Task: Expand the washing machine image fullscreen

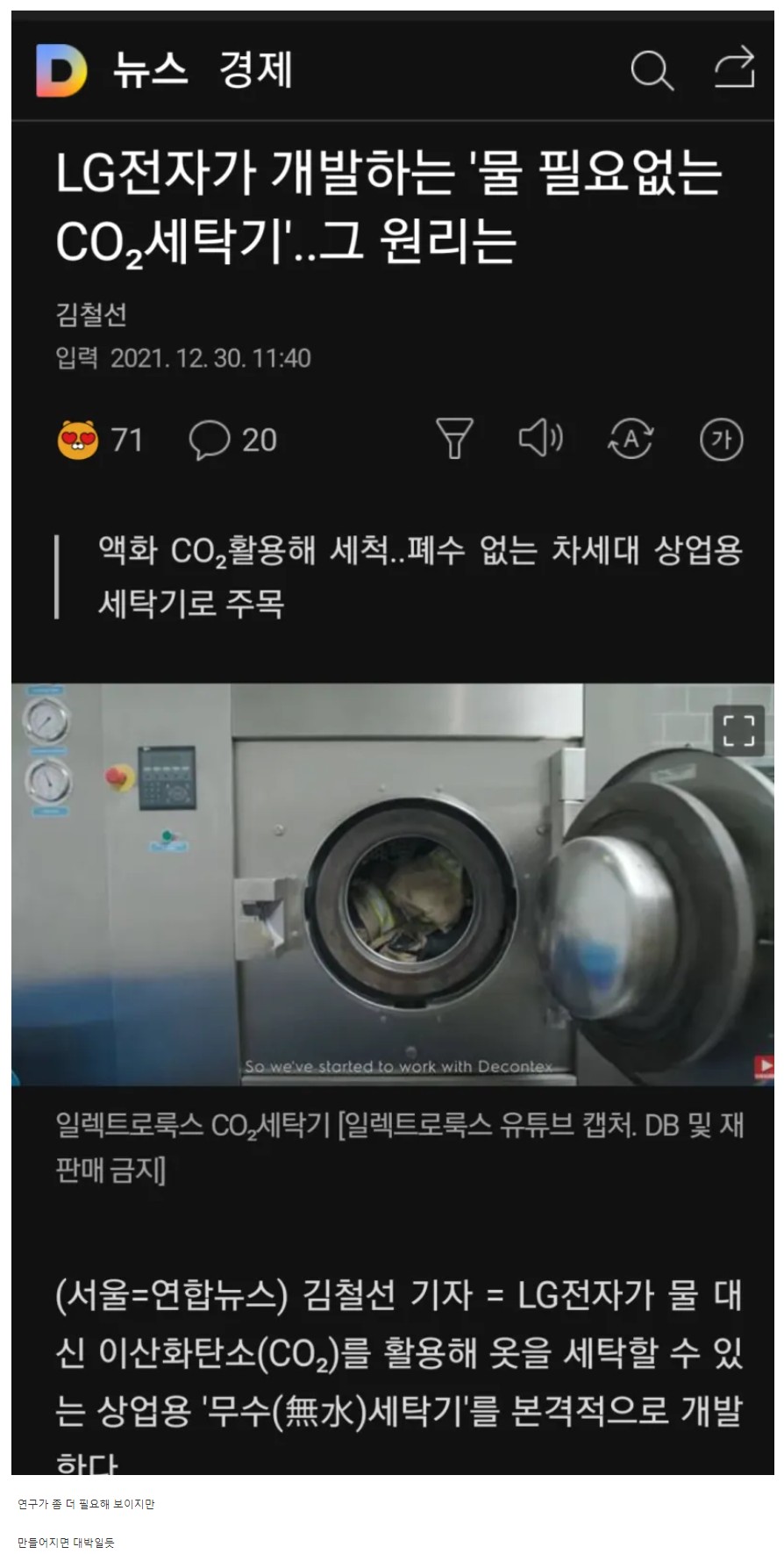Action: [738, 730]
